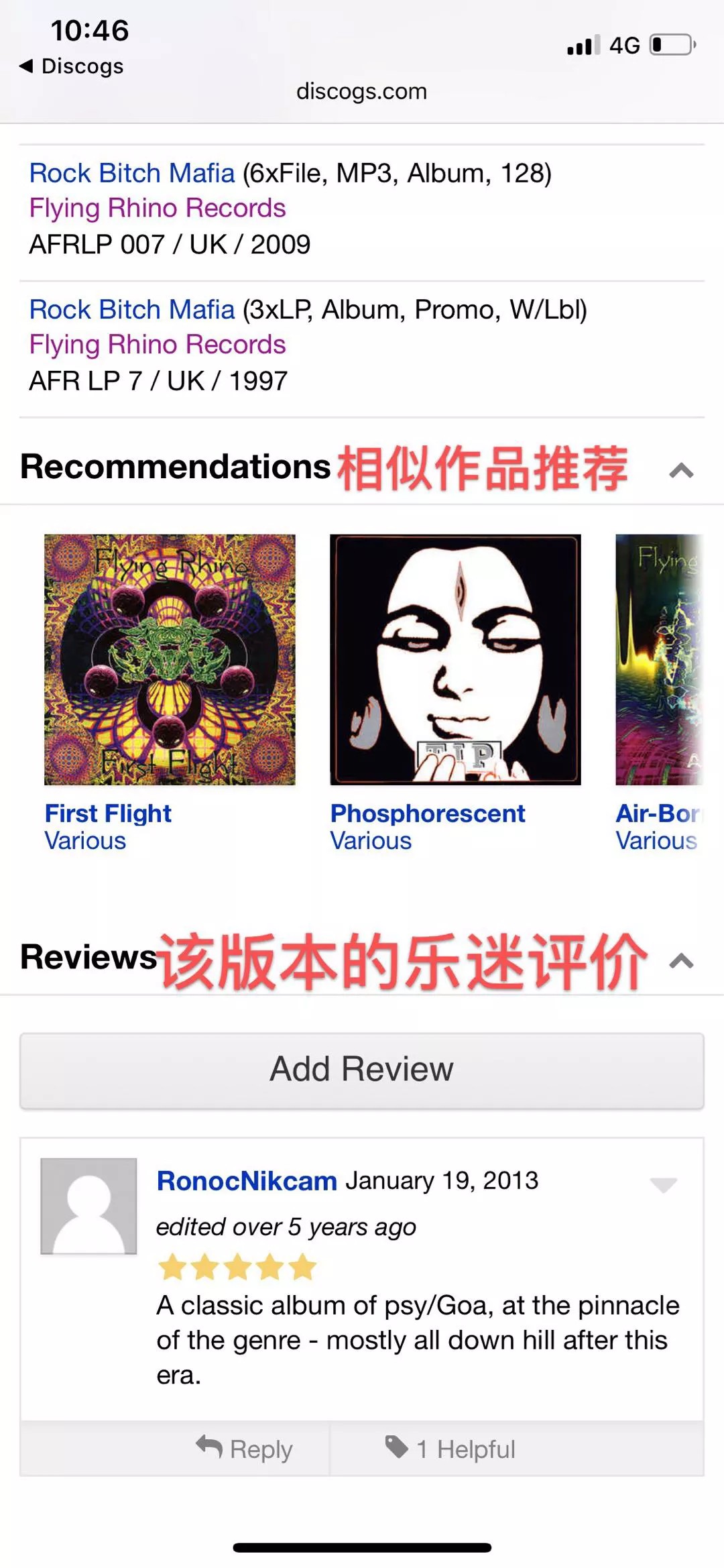Collapse the Reviews section

click(x=680, y=960)
